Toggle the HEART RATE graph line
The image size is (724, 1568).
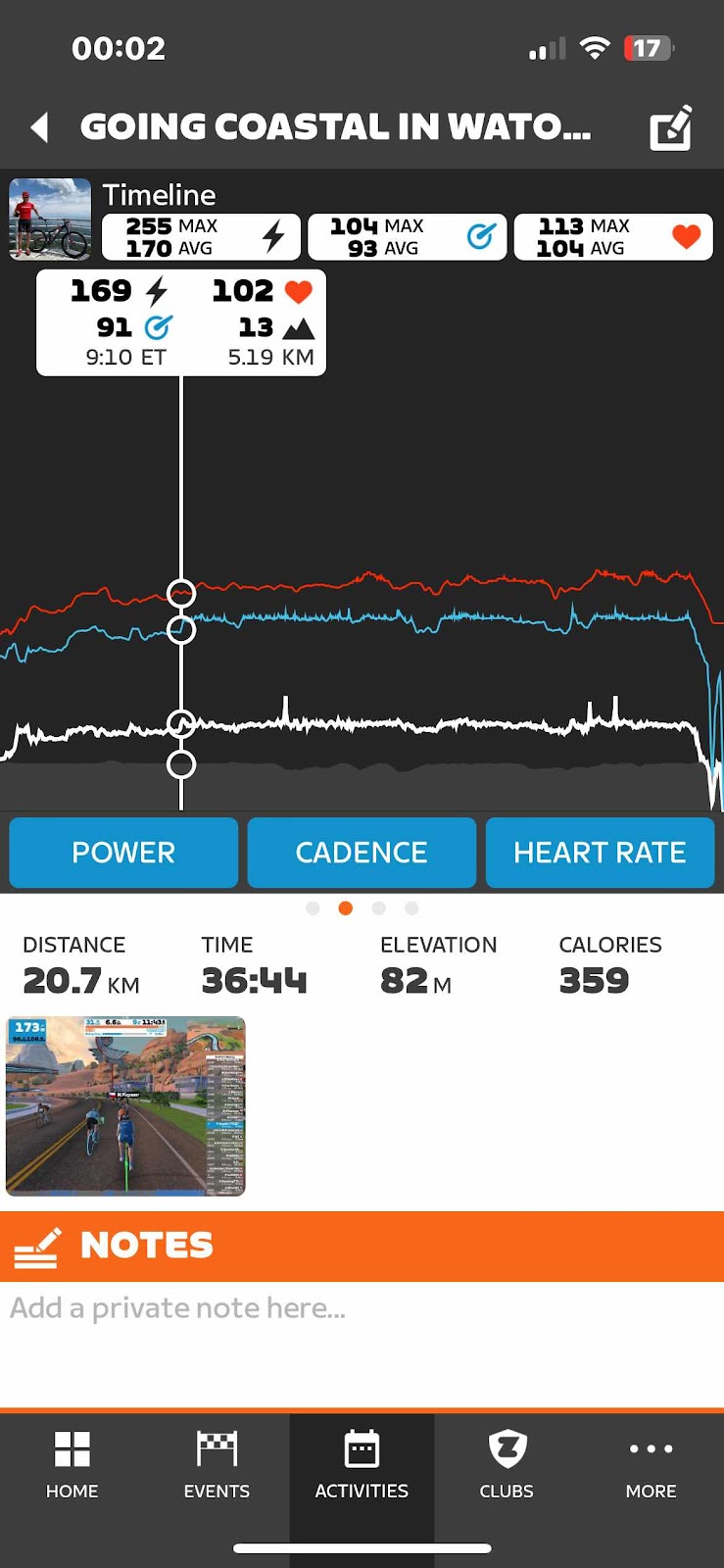pos(600,853)
